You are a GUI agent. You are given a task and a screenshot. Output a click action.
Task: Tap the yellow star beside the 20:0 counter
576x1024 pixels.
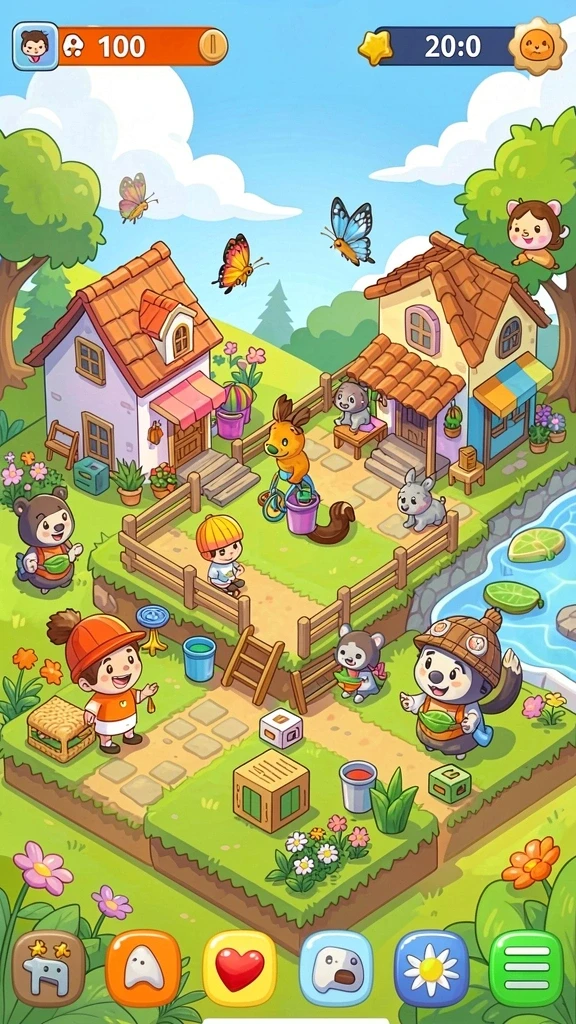tap(376, 47)
